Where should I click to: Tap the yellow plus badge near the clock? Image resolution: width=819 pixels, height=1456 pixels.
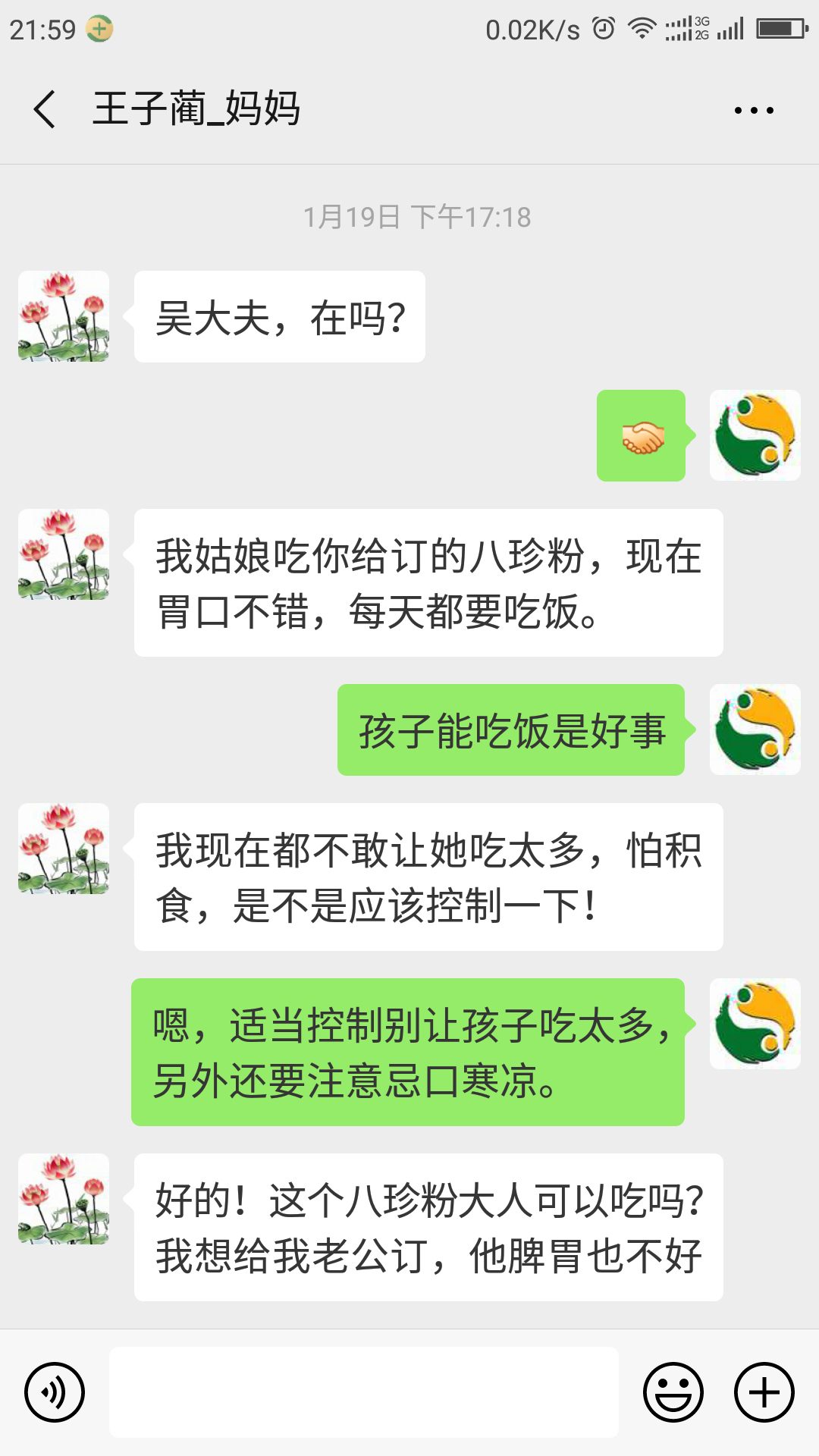[x=99, y=29]
